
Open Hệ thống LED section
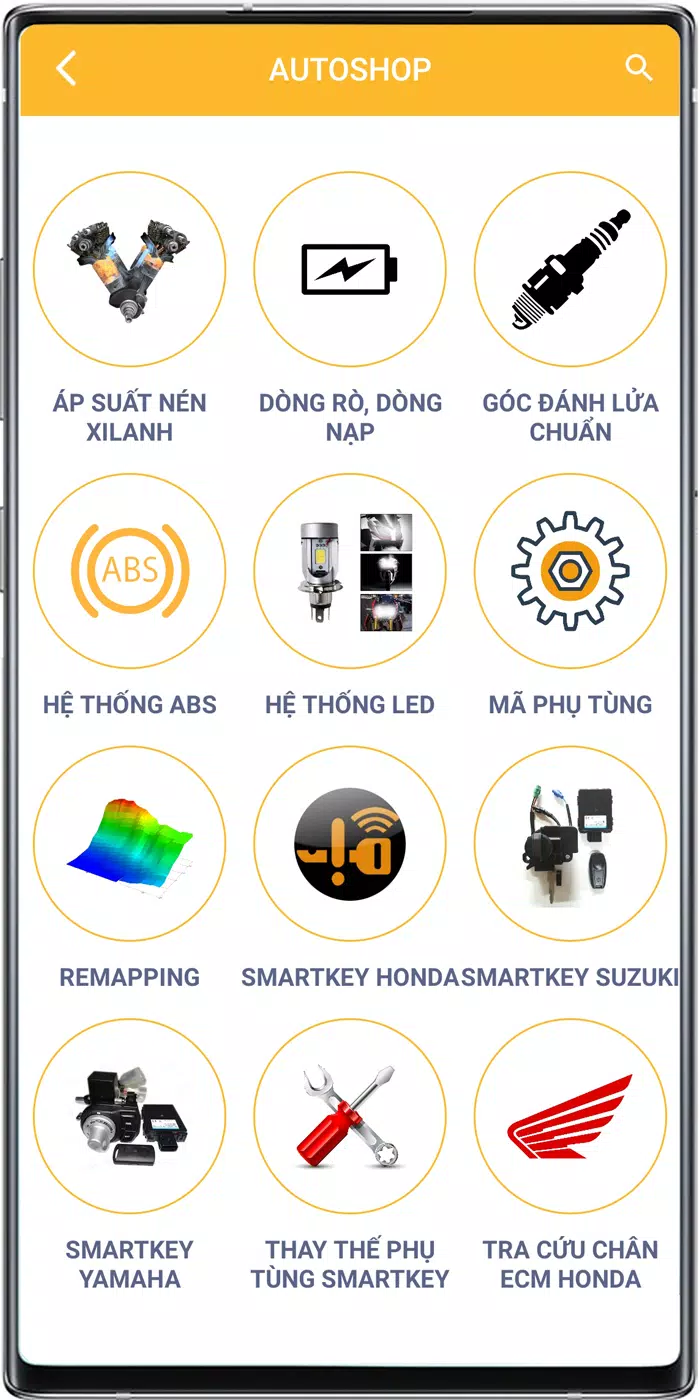pyautogui.click(x=350, y=571)
